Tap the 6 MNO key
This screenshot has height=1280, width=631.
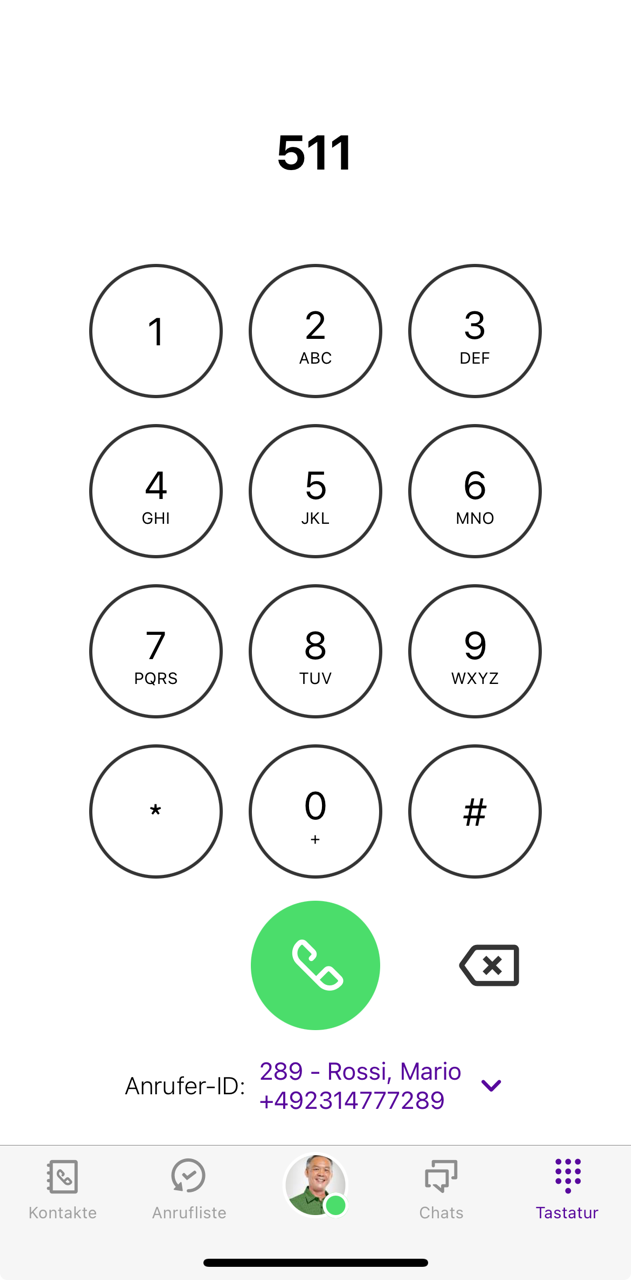click(x=475, y=491)
